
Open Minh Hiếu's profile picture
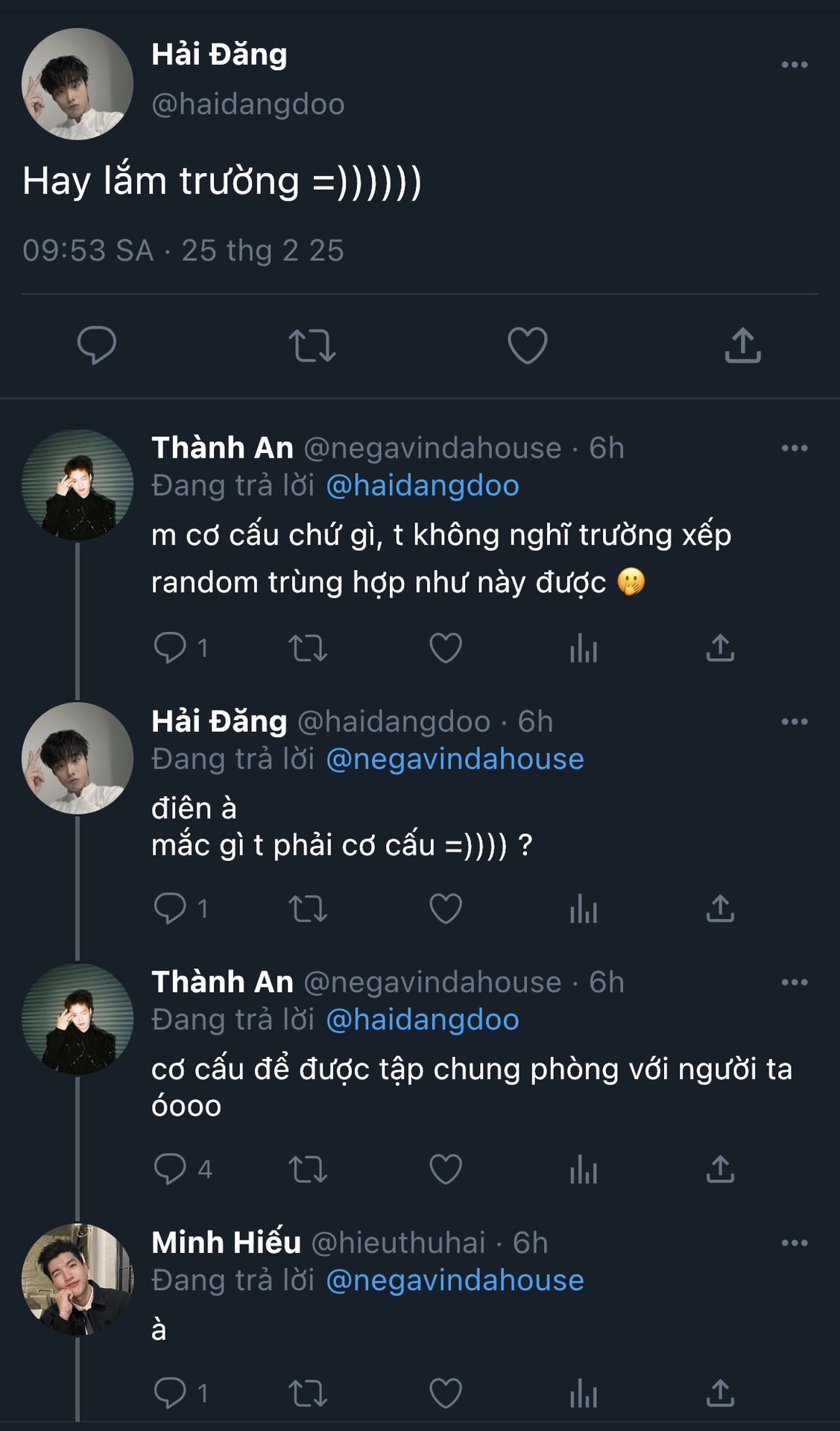tap(78, 1279)
